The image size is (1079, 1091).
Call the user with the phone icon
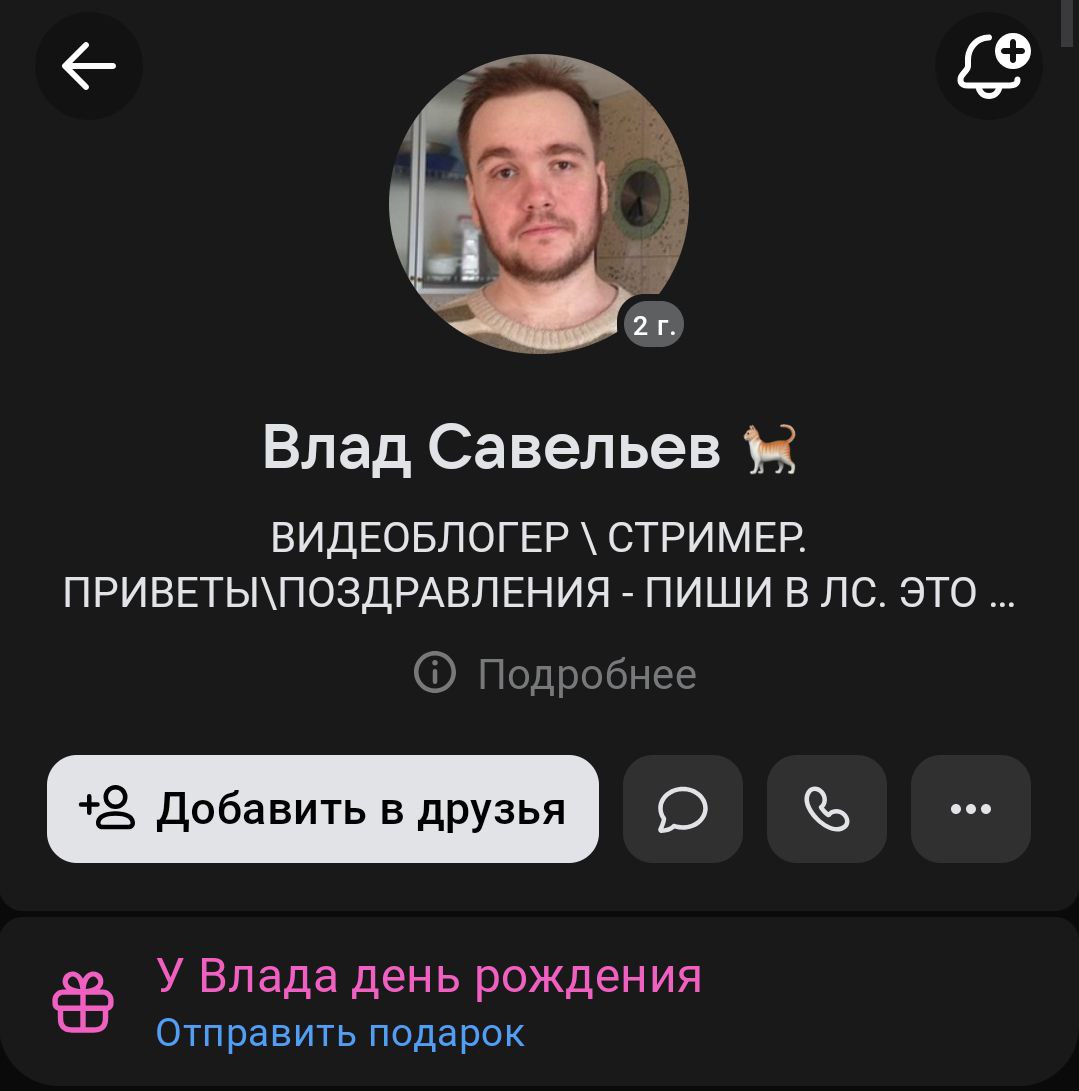tap(827, 809)
